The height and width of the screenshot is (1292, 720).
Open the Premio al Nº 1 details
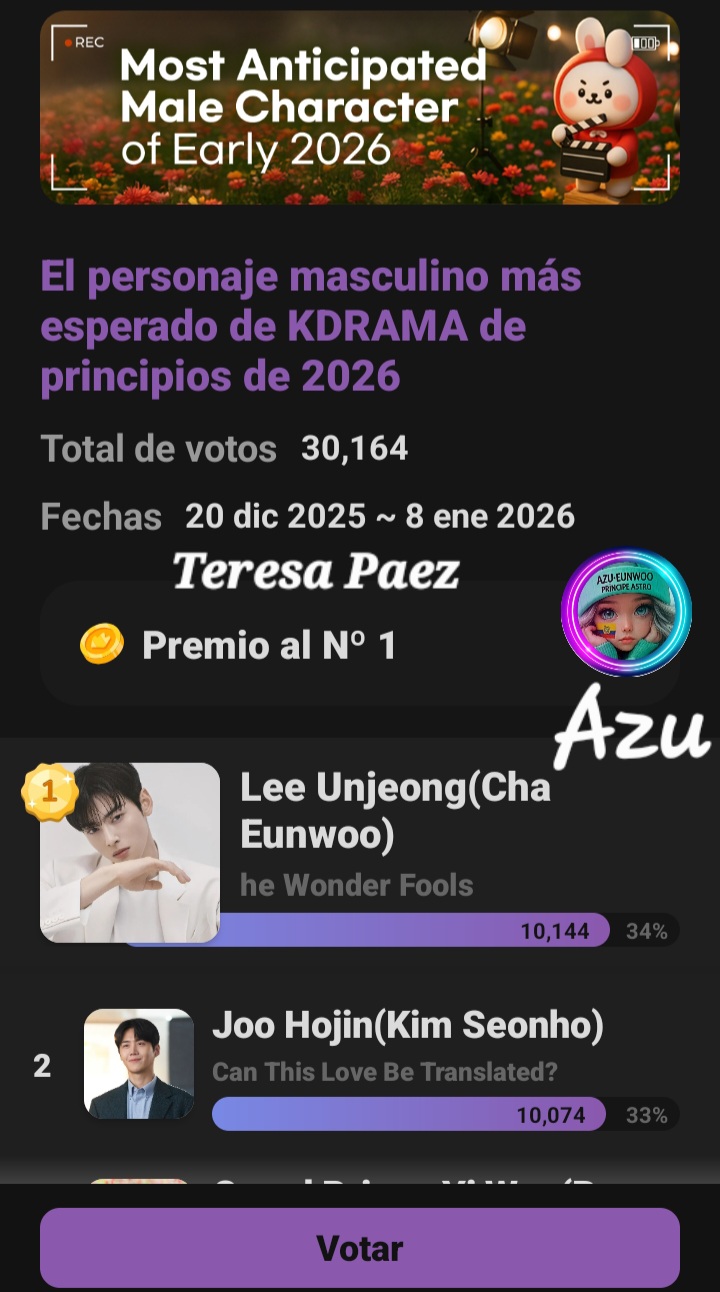click(269, 645)
